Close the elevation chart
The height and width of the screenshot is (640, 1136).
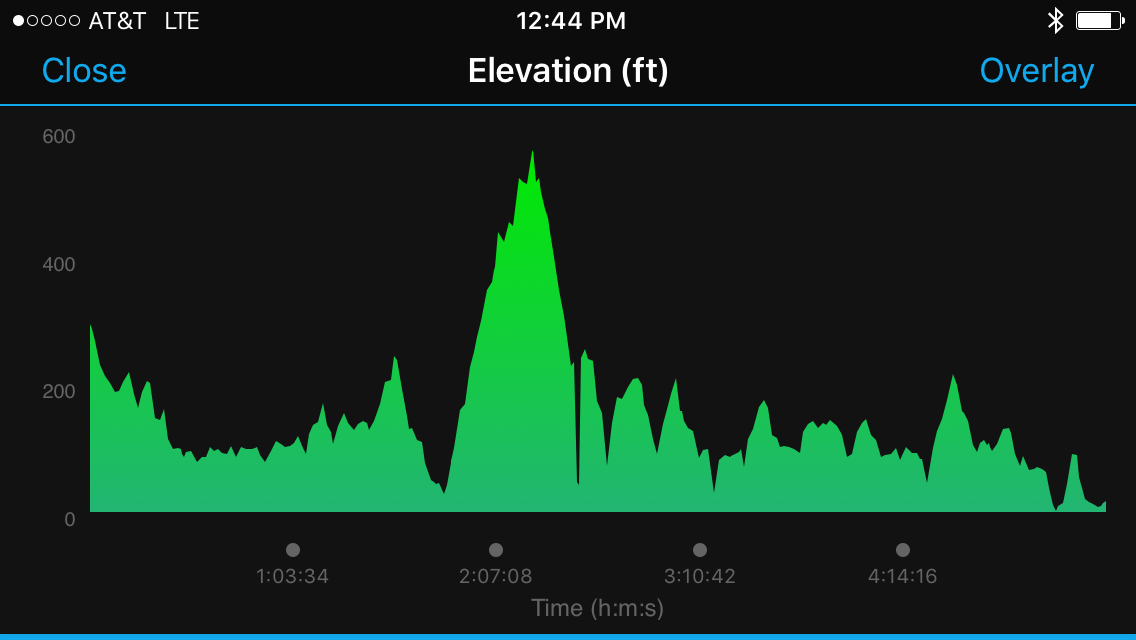point(84,71)
